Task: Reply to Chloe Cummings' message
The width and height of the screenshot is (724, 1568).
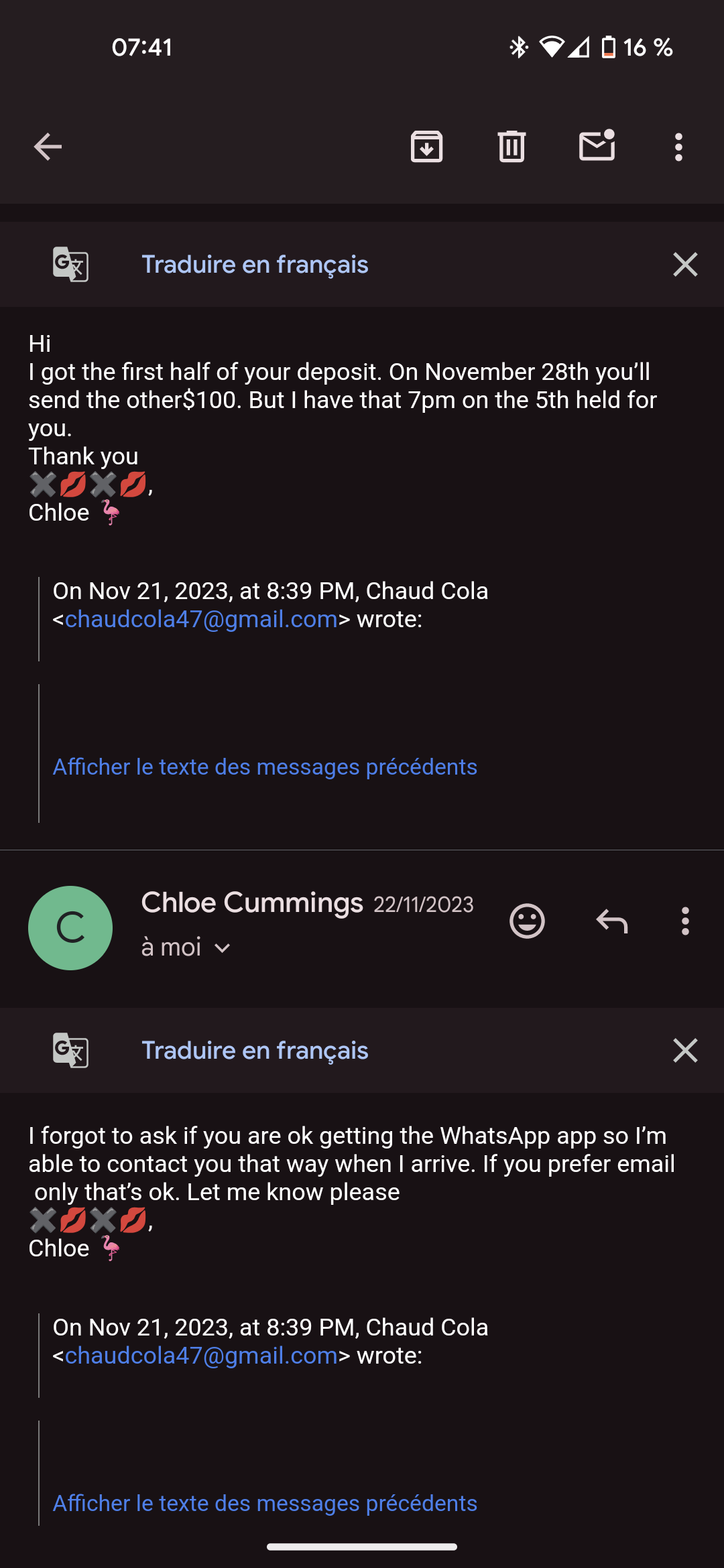Action: tap(612, 921)
